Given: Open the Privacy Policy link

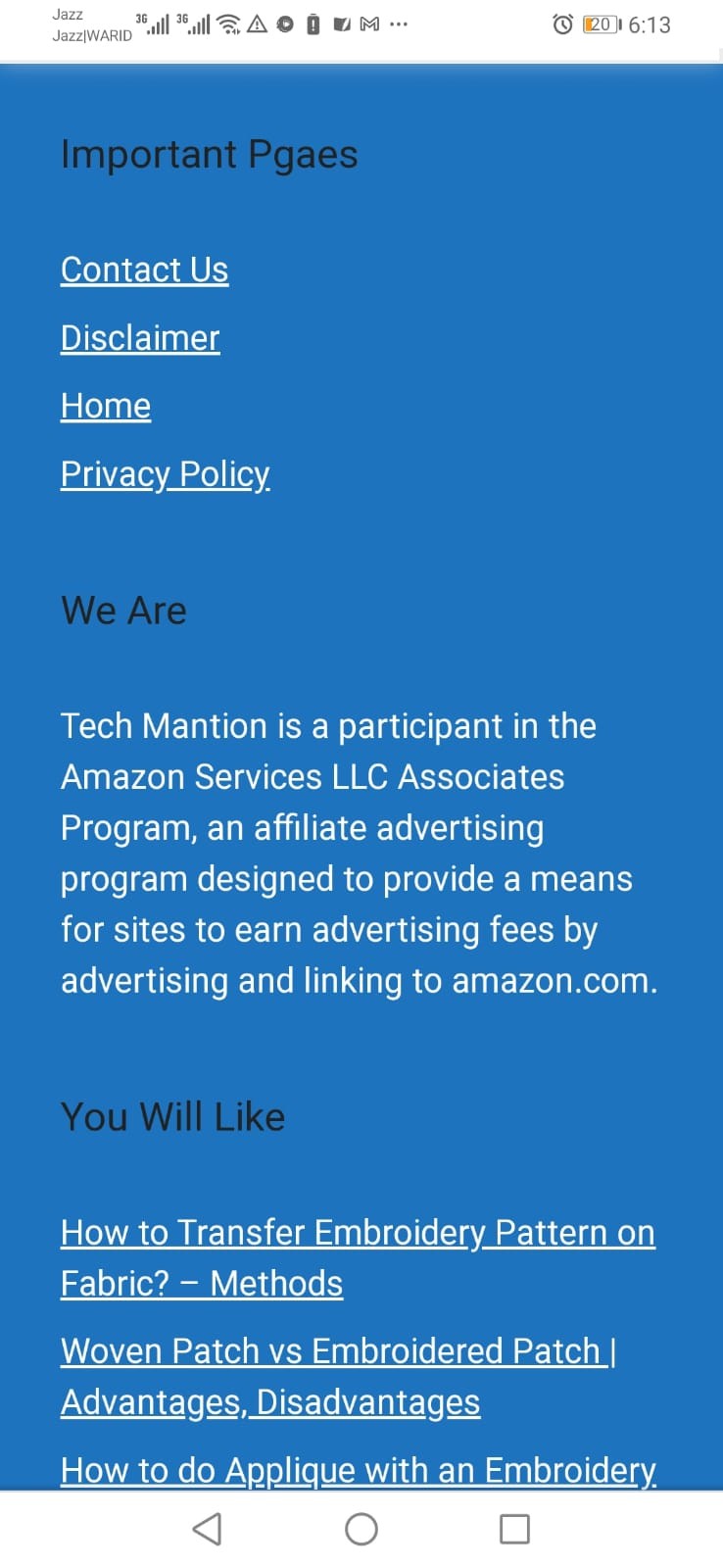Looking at the screenshot, I should click(x=165, y=474).
